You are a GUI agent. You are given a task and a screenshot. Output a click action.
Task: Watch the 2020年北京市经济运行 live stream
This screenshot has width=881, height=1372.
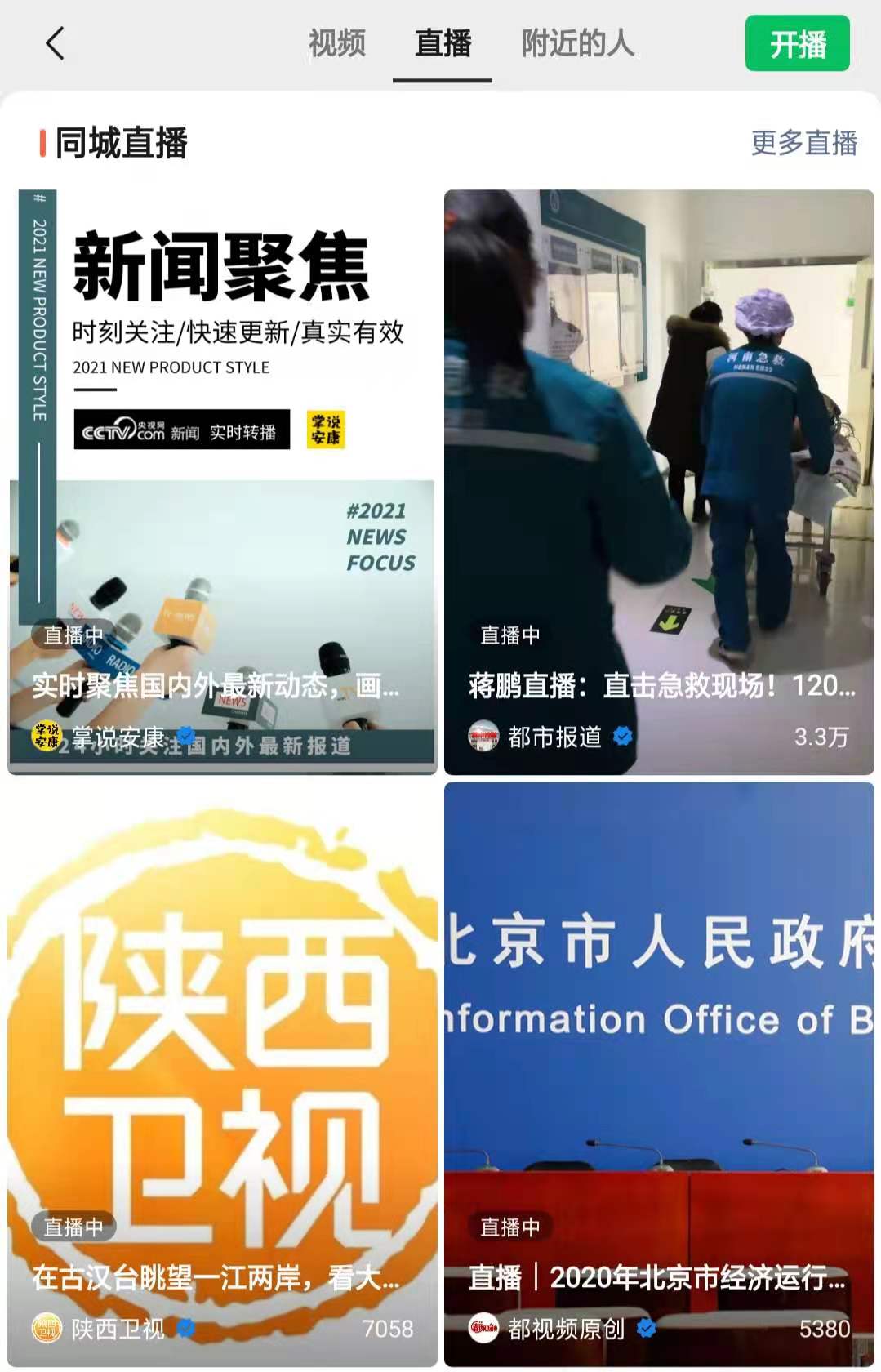coord(659,1073)
